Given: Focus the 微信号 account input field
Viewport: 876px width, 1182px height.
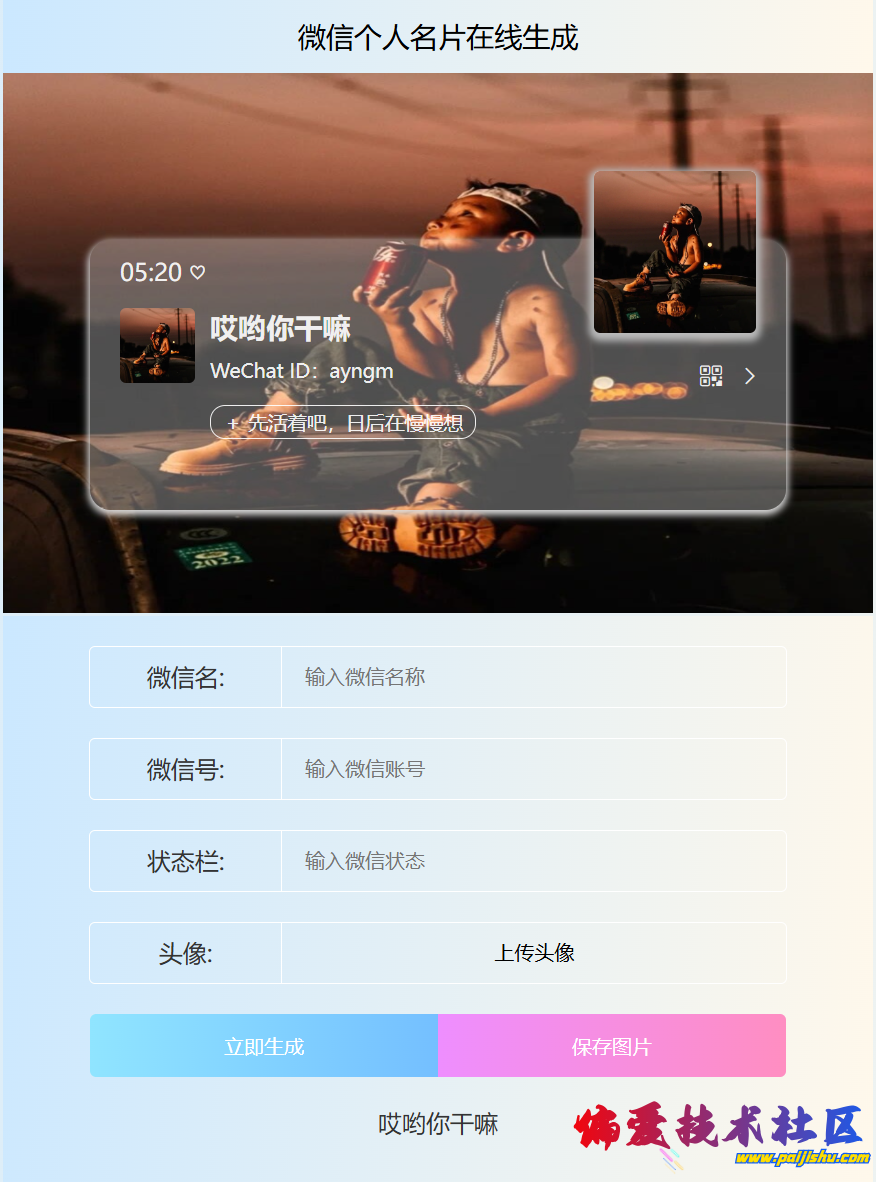Looking at the screenshot, I should [533, 769].
